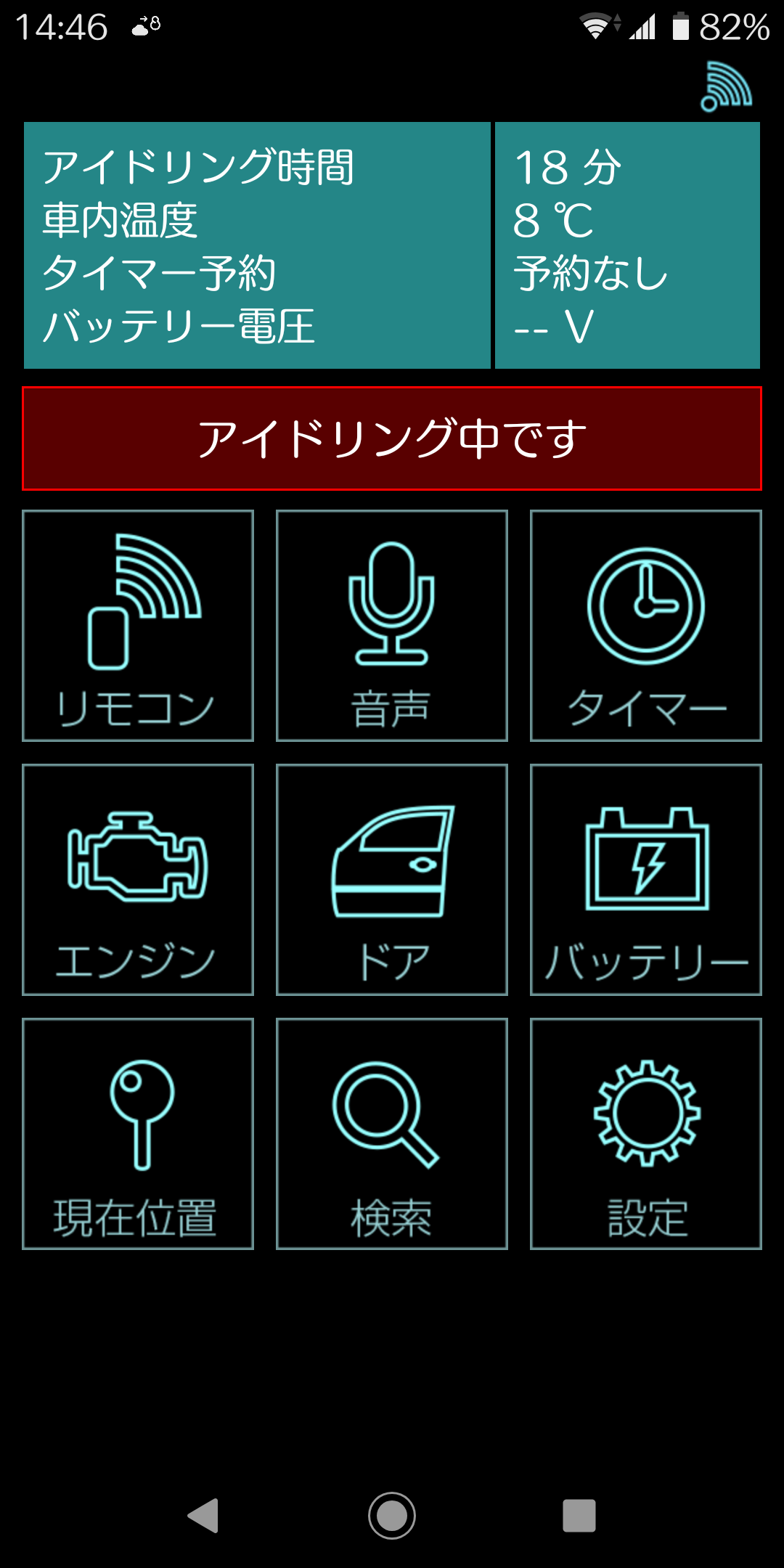Screen dimensions: 784x1568
Task: Open the エンジン engine tile
Action: [138, 880]
